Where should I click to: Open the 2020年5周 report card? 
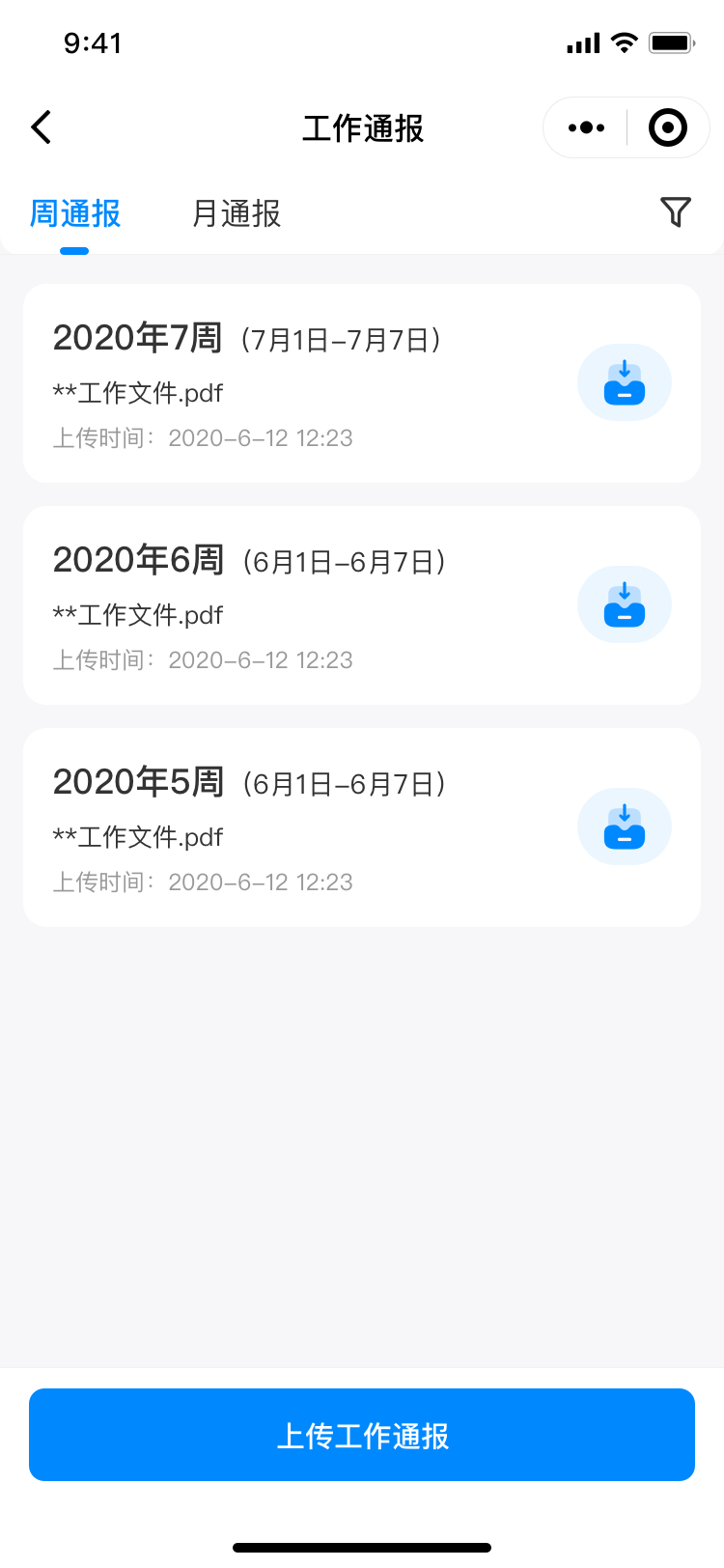coord(362,827)
